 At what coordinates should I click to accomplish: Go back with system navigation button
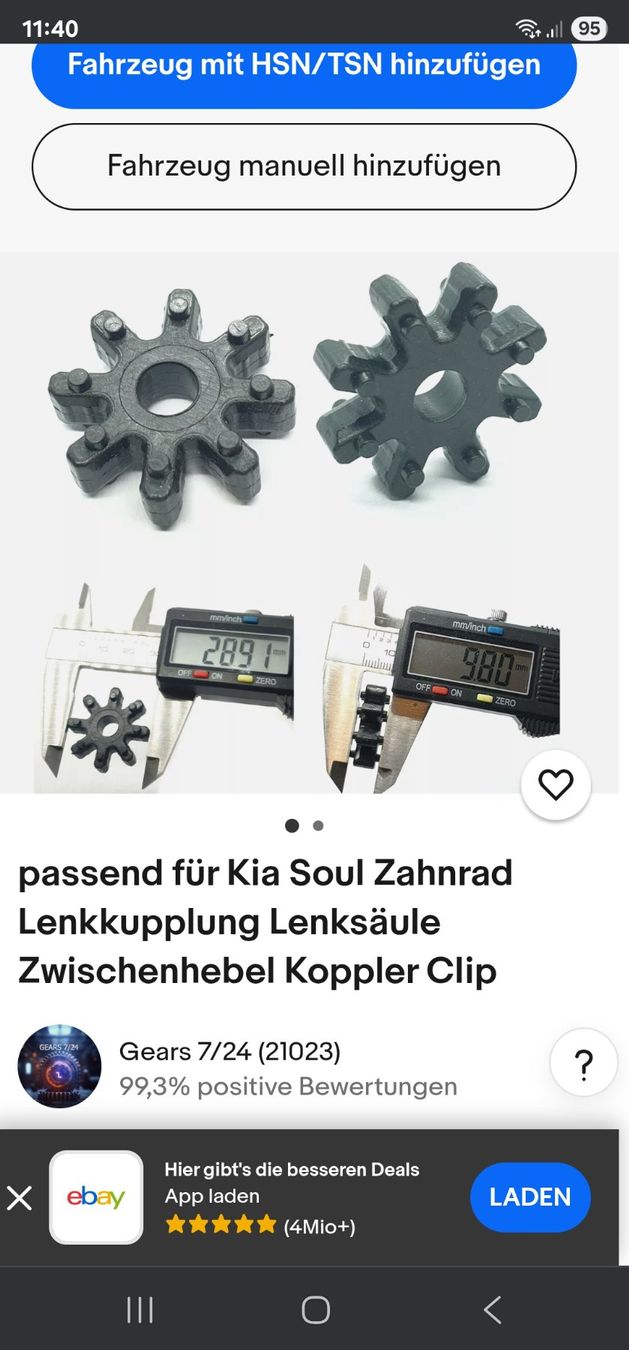tap(492, 1310)
